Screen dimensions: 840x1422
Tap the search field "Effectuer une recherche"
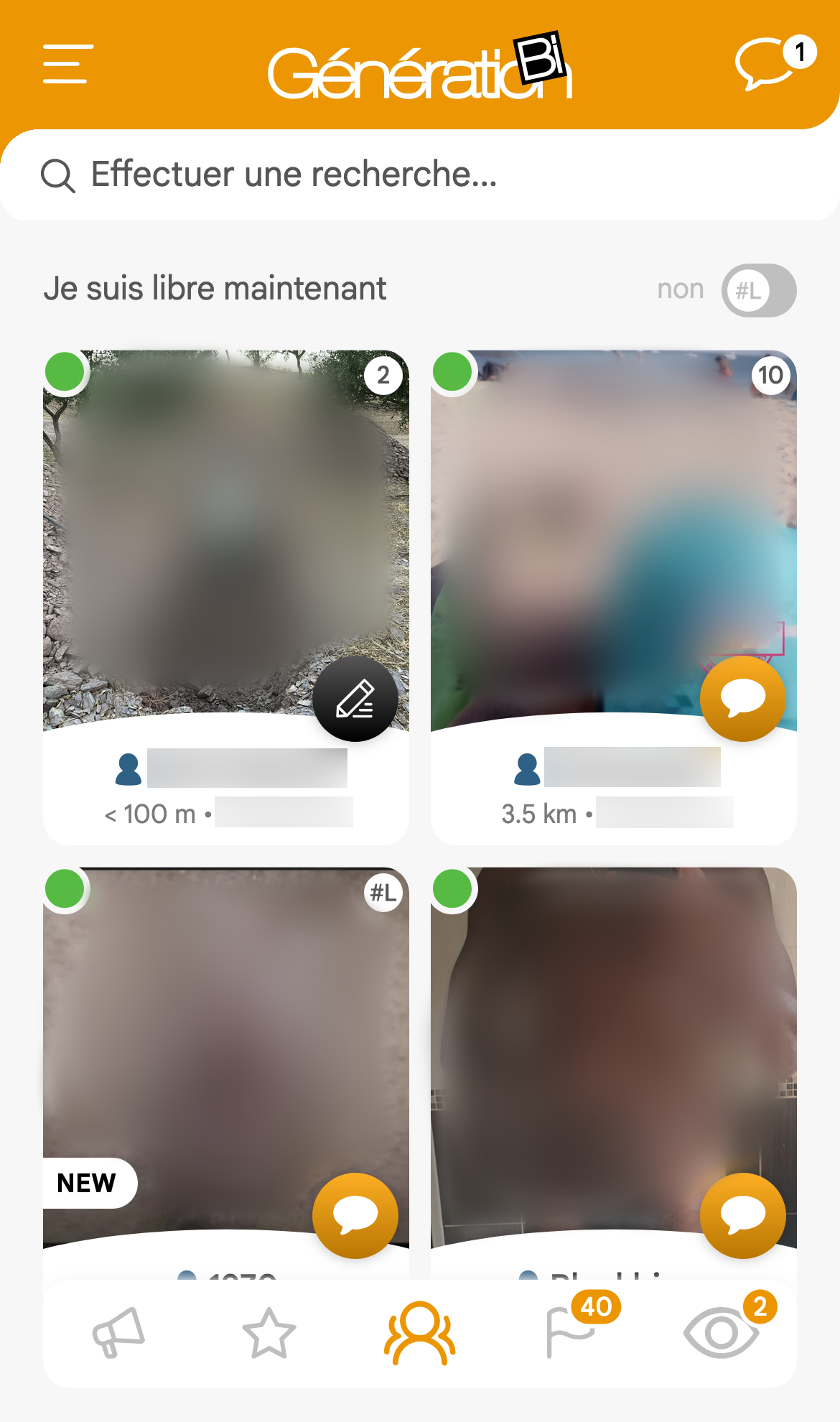[420, 175]
